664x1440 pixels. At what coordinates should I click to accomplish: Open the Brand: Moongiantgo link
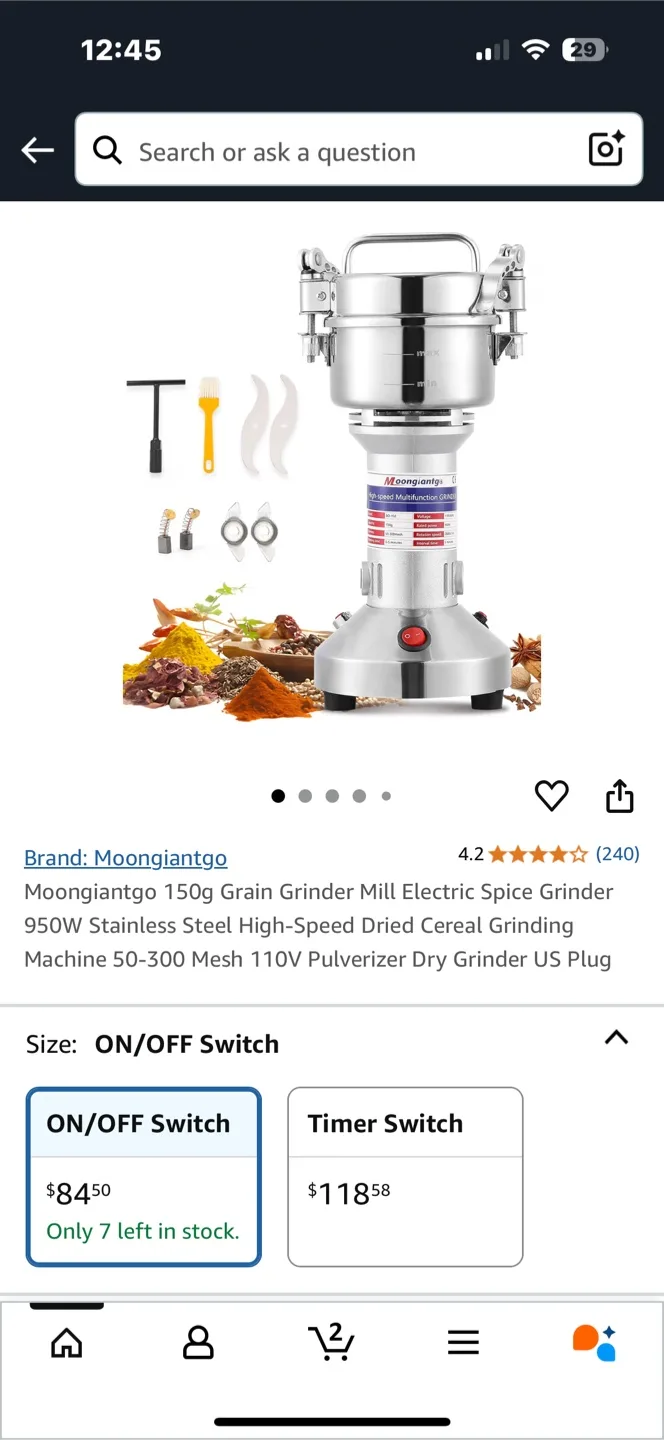126,858
